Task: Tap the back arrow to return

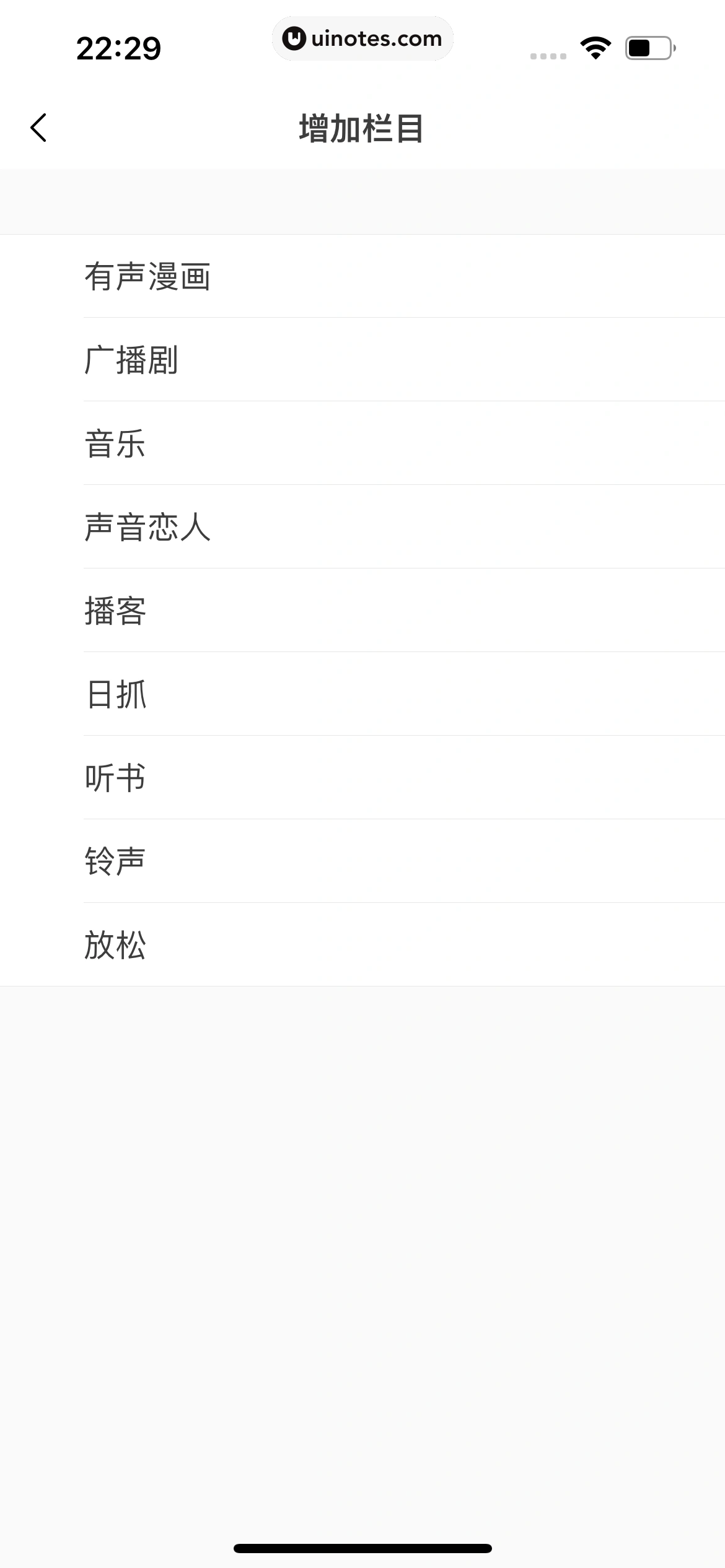Action: 38,127
